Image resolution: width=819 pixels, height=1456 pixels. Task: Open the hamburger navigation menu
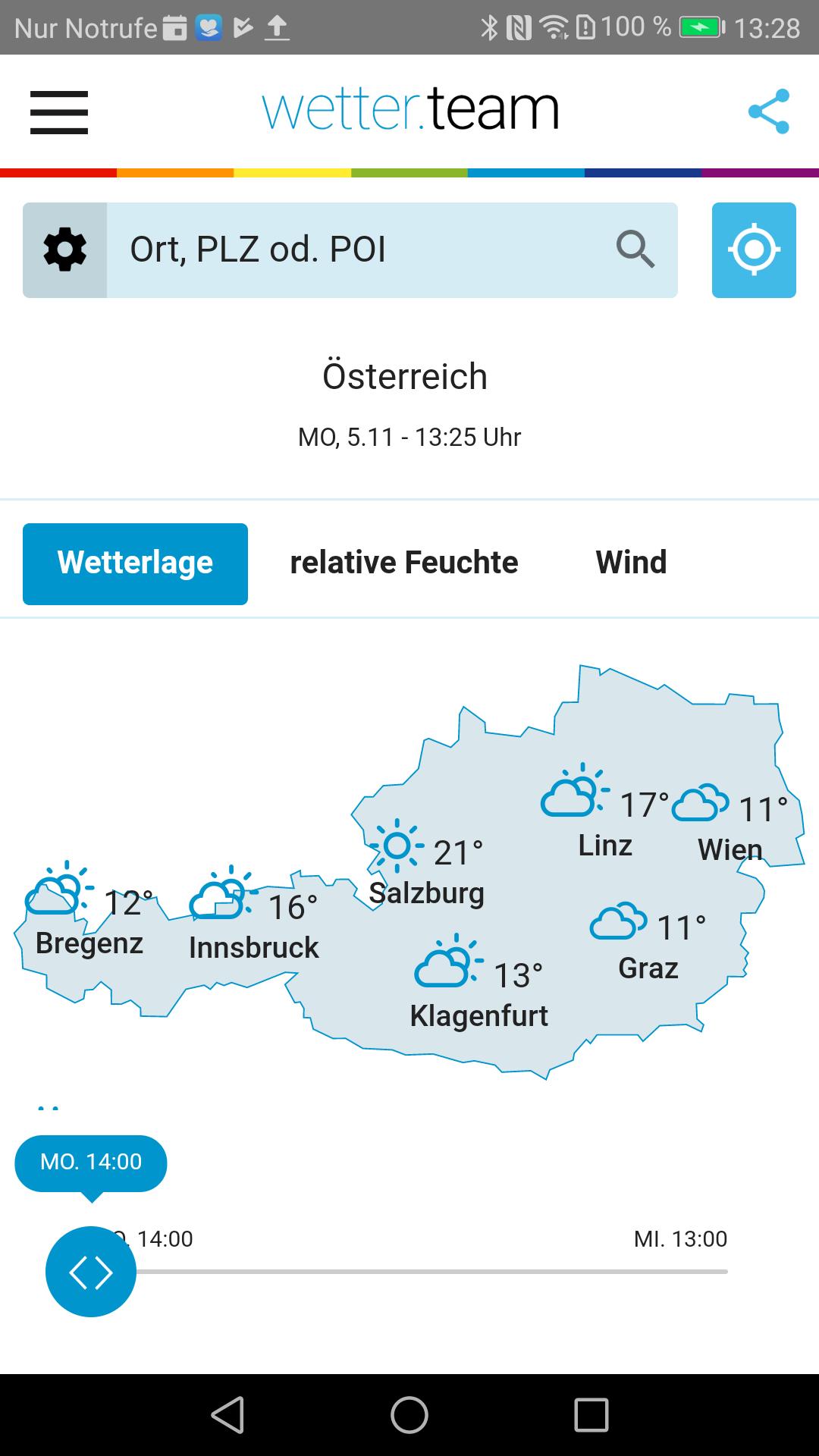[x=59, y=111]
